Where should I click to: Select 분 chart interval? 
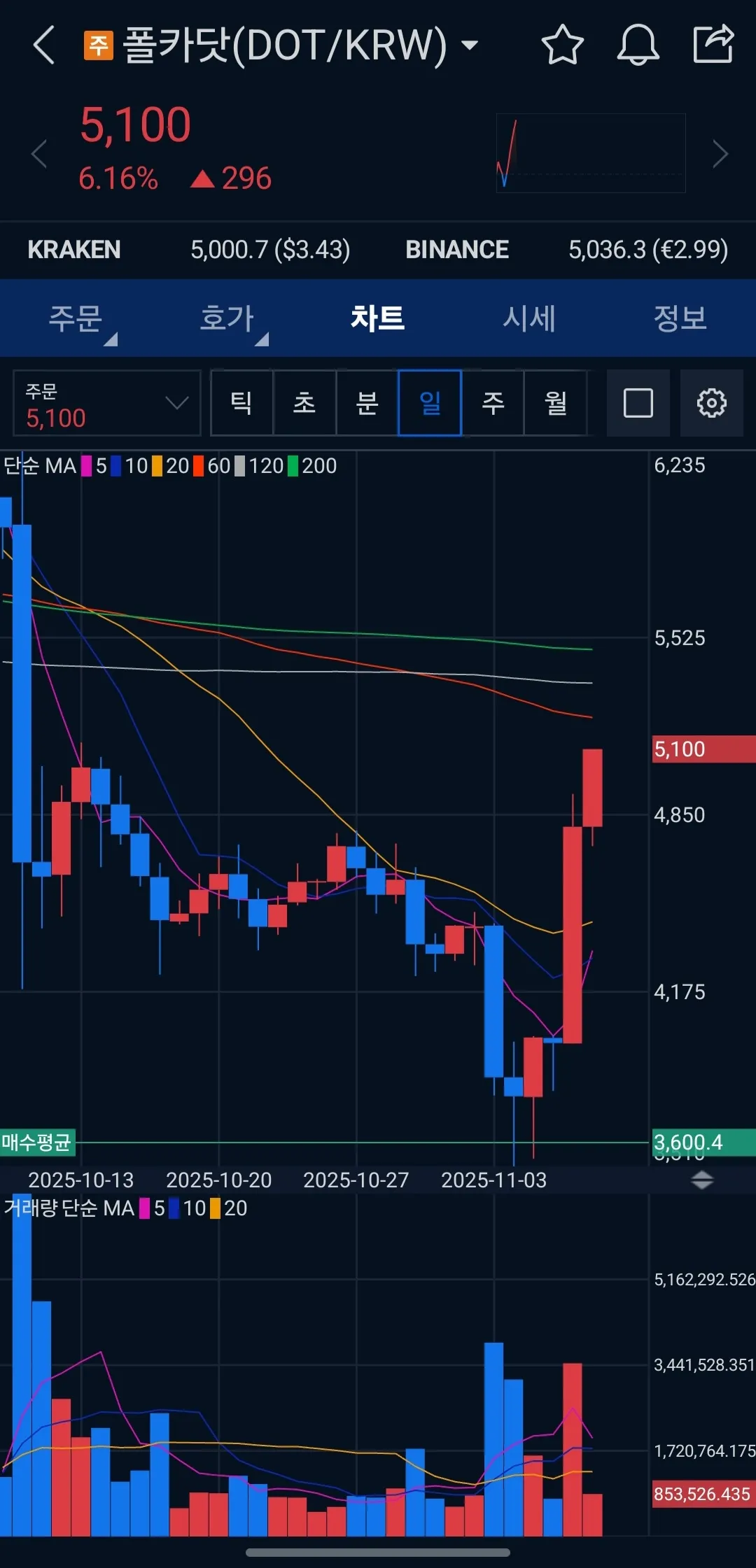(x=367, y=403)
